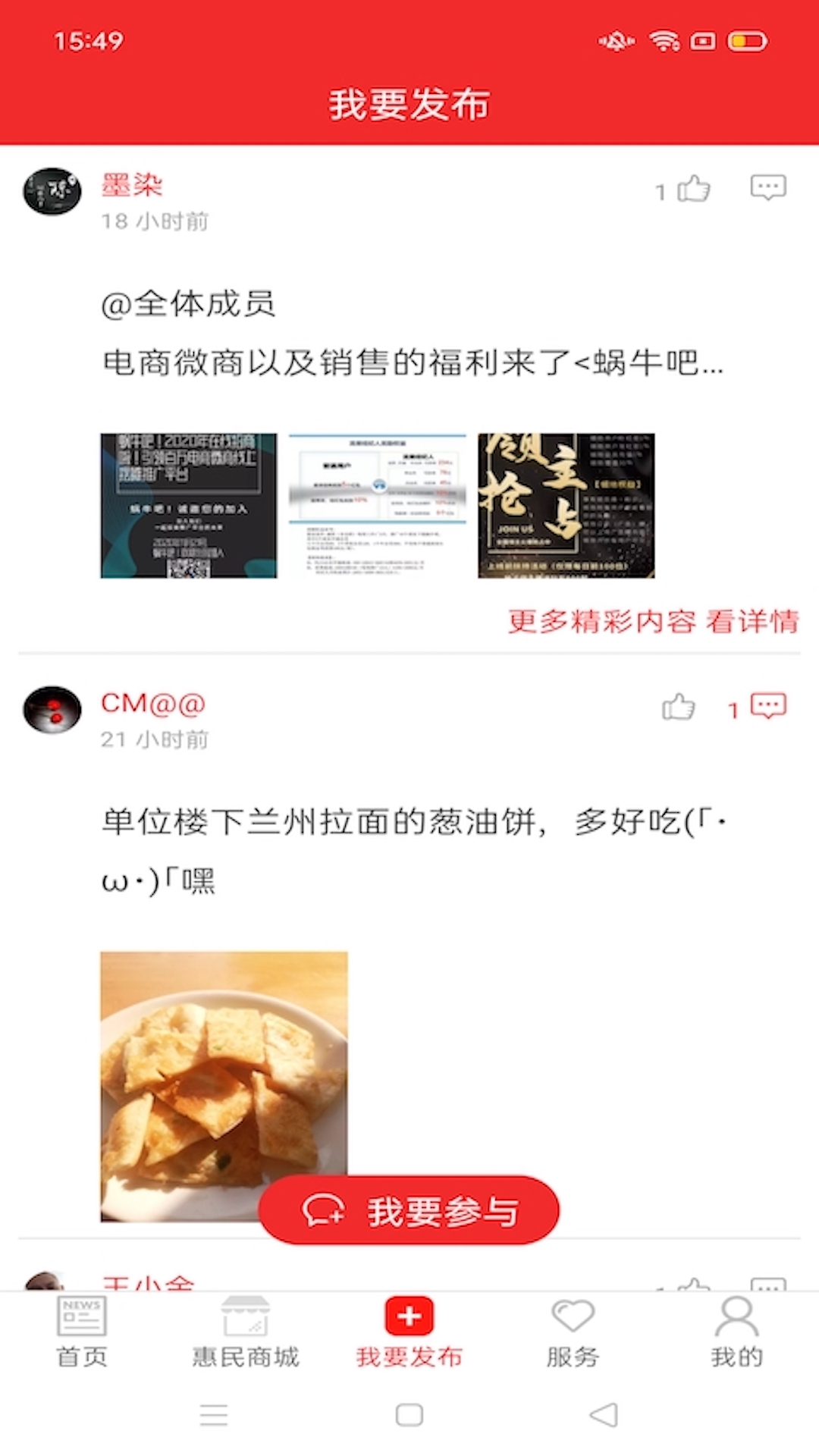
Task: Open 看详情 link for more content
Action: point(752,622)
